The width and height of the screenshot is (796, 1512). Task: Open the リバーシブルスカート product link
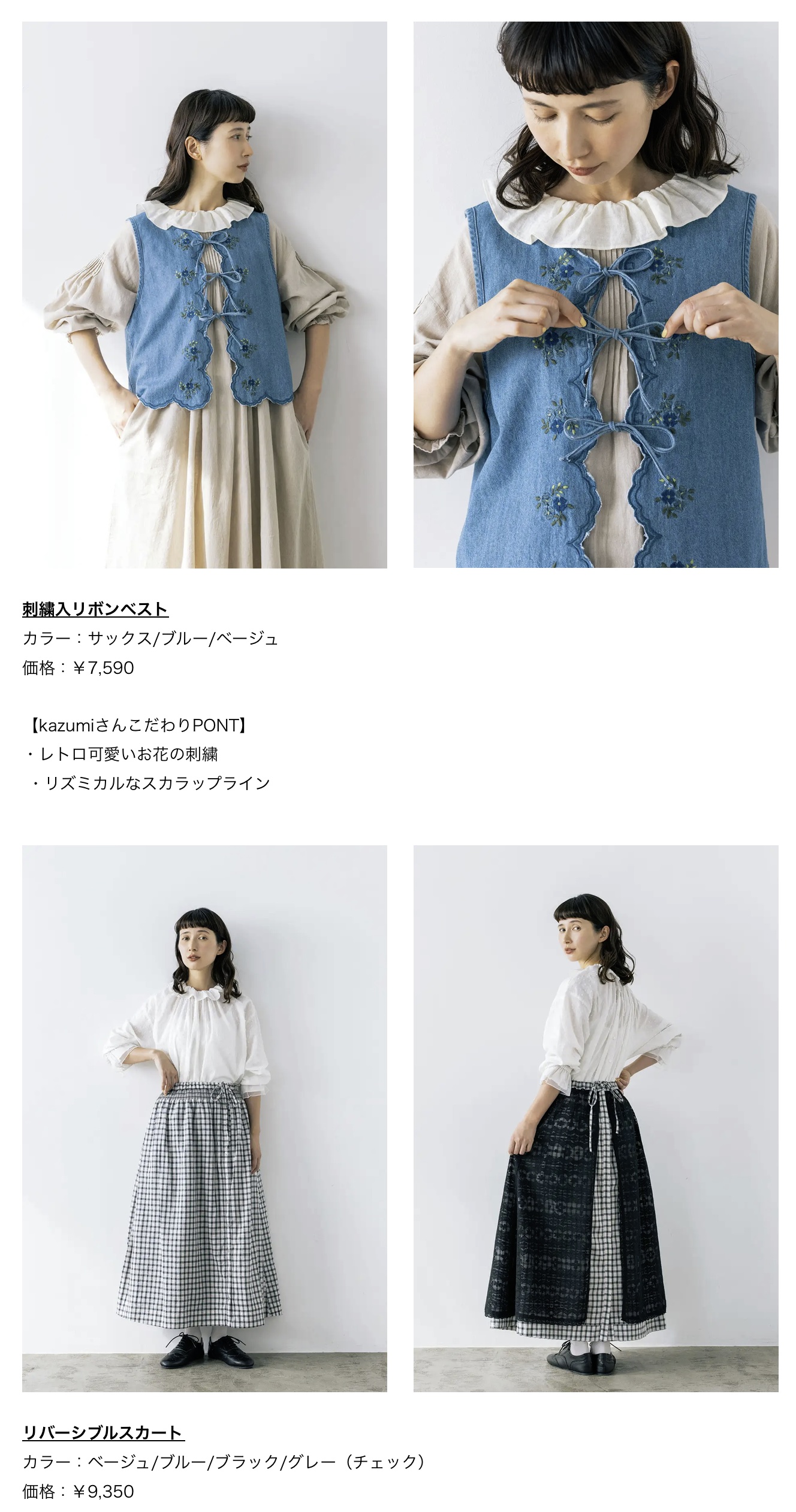point(103,1433)
